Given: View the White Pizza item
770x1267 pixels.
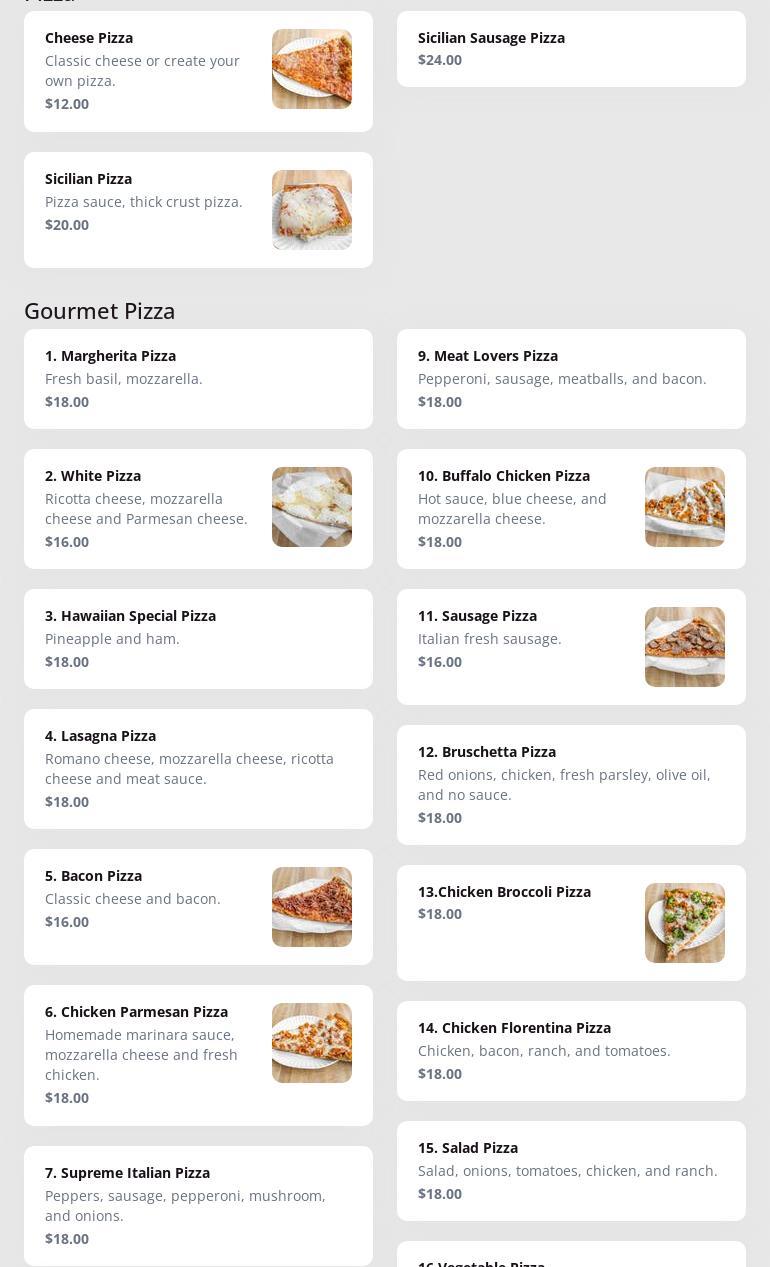Looking at the screenshot, I should [198, 509].
